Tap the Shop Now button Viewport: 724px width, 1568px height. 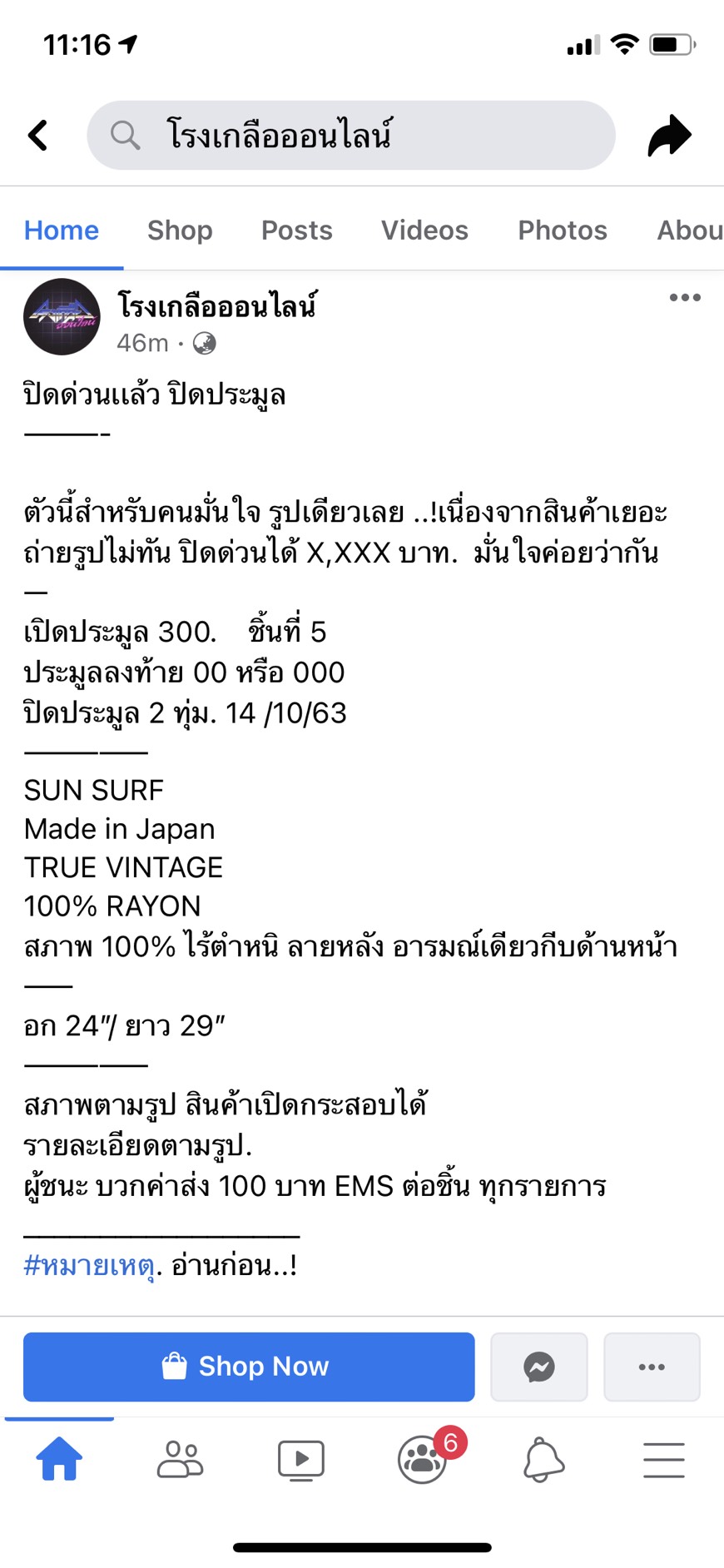pyautogui.click(x=249, y=1367)
